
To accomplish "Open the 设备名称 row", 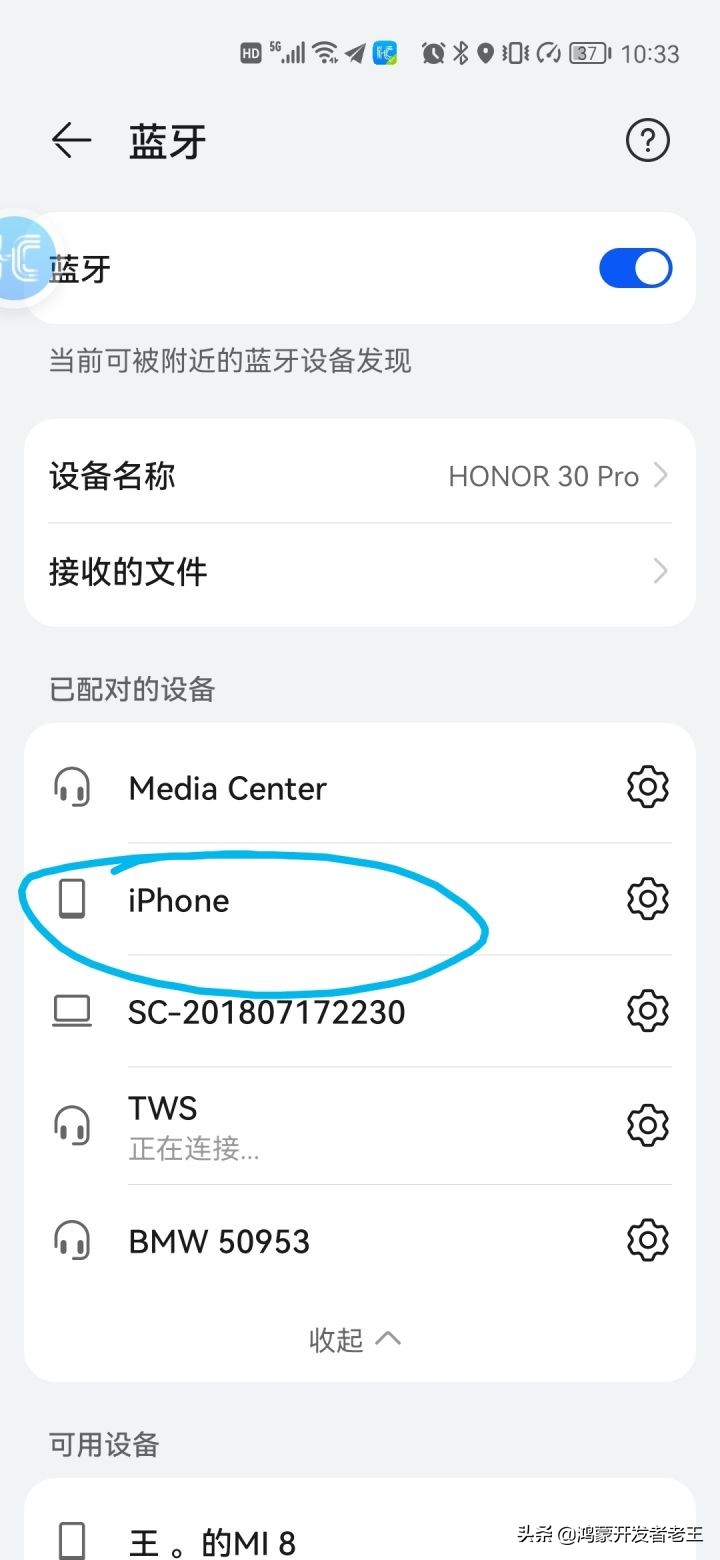I will (x=360, y=476).
